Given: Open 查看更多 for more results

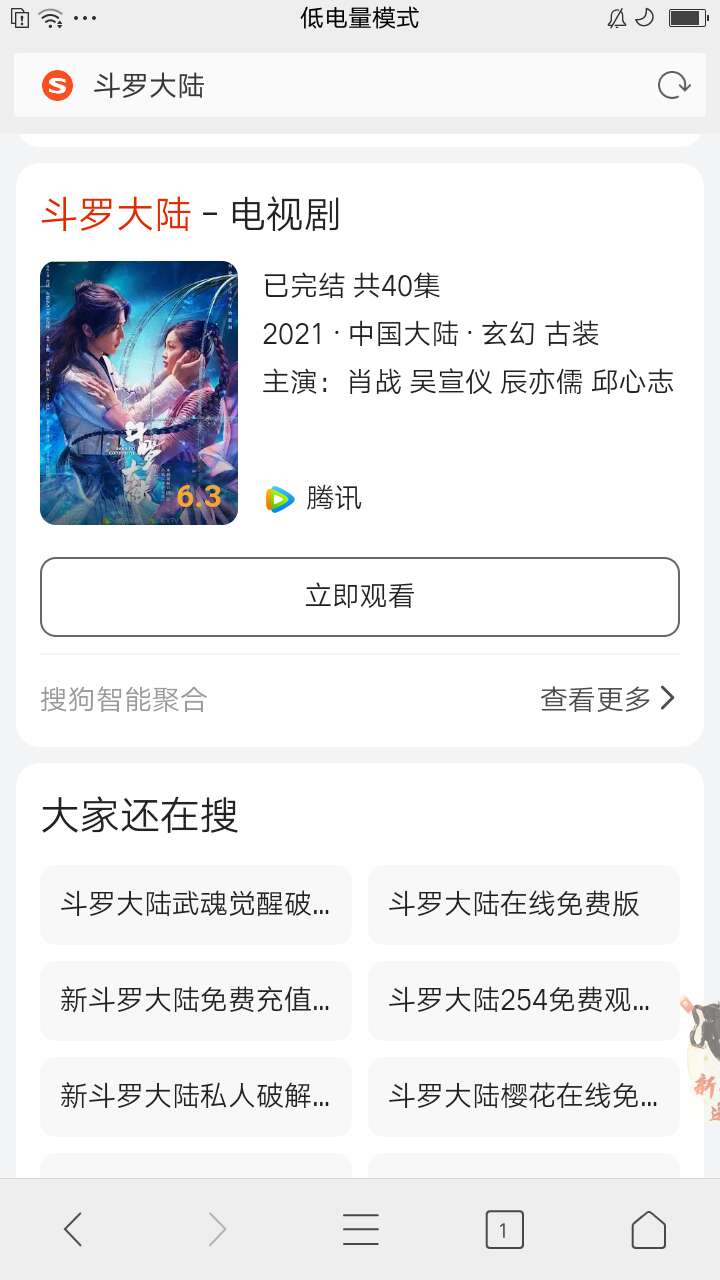Looking at the screenshot, I should tap(607, 699).
